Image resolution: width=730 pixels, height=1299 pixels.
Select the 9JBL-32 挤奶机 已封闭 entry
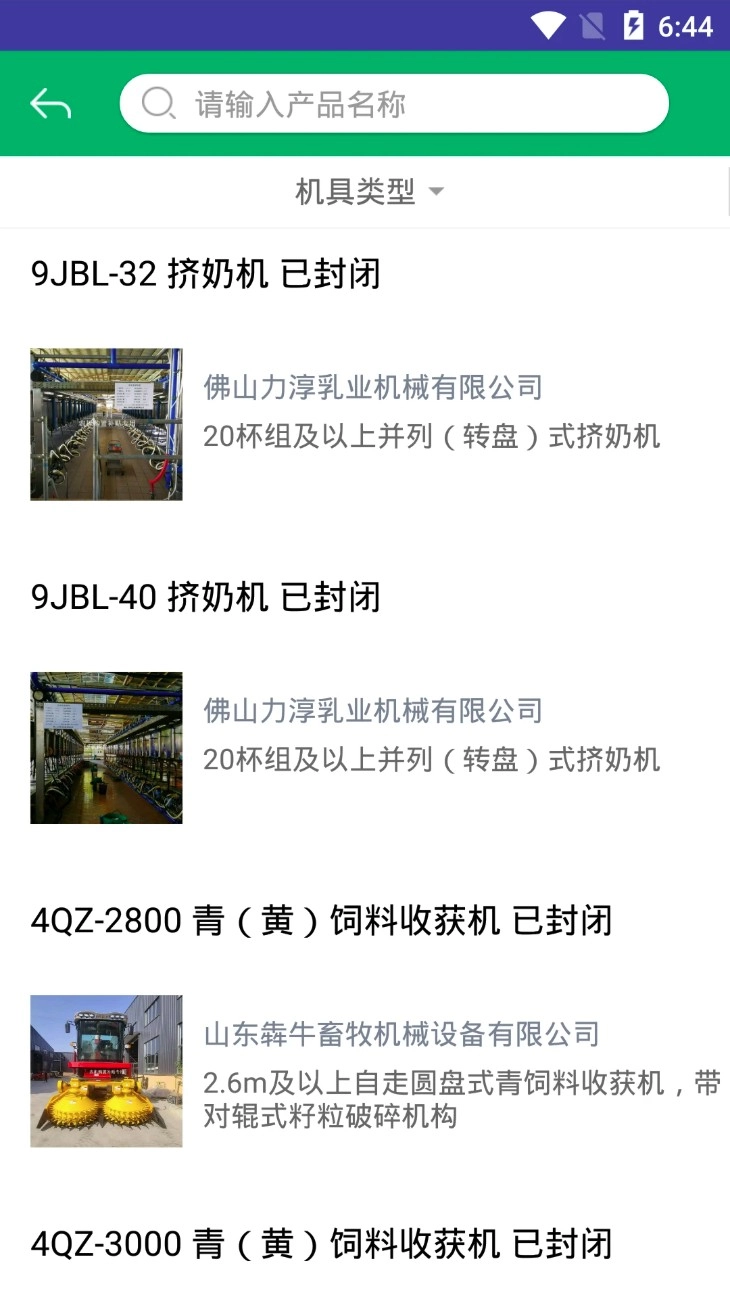point(205,273)
